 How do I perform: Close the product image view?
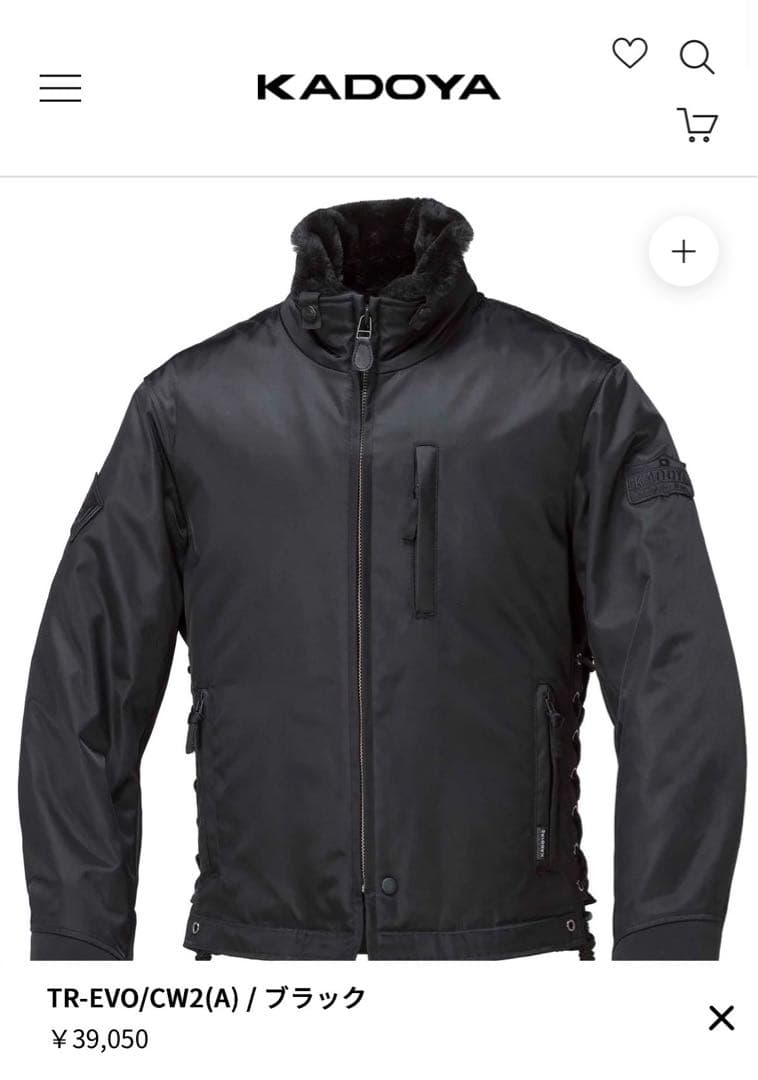tap(721, 1018)
